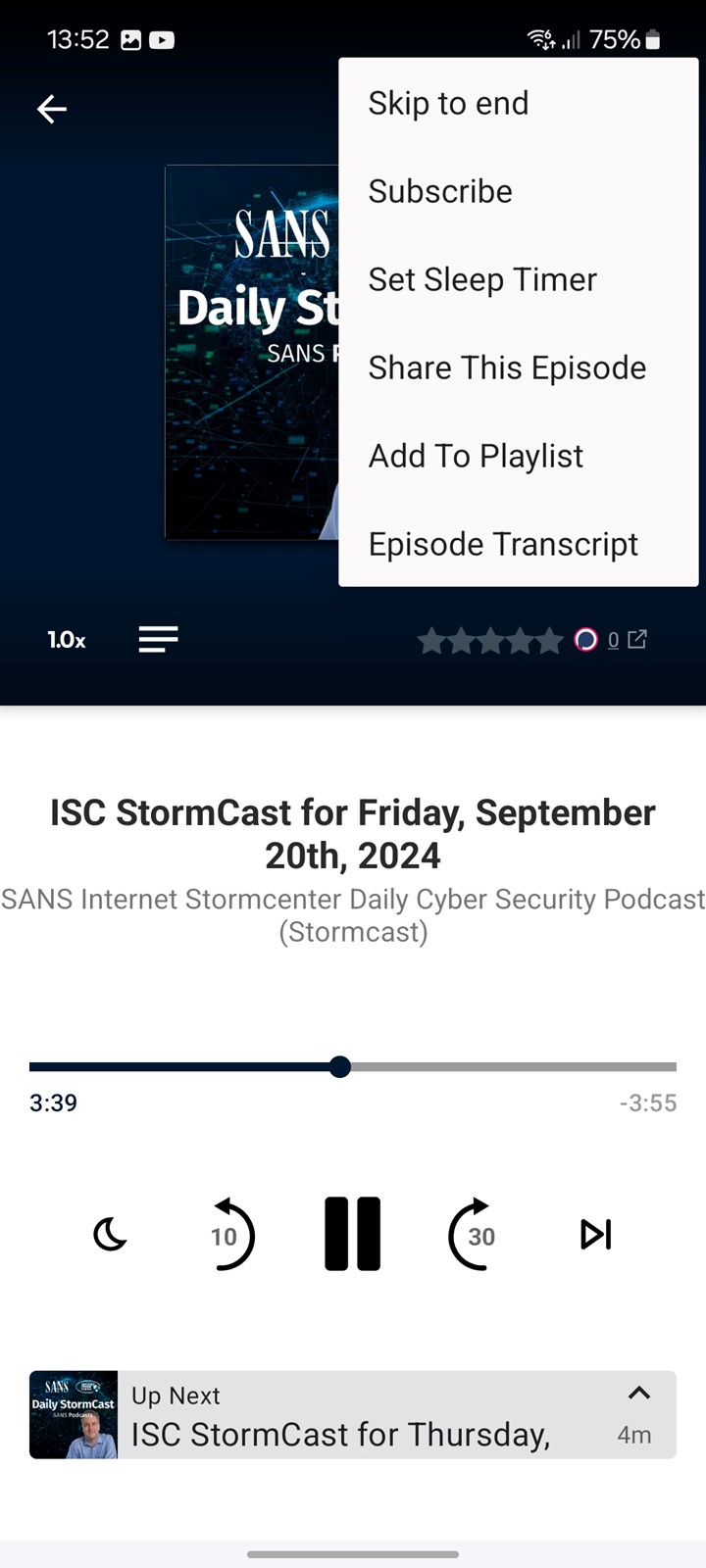
Task: Tap the playback progress bar
Action: [x=353, y=1067]
